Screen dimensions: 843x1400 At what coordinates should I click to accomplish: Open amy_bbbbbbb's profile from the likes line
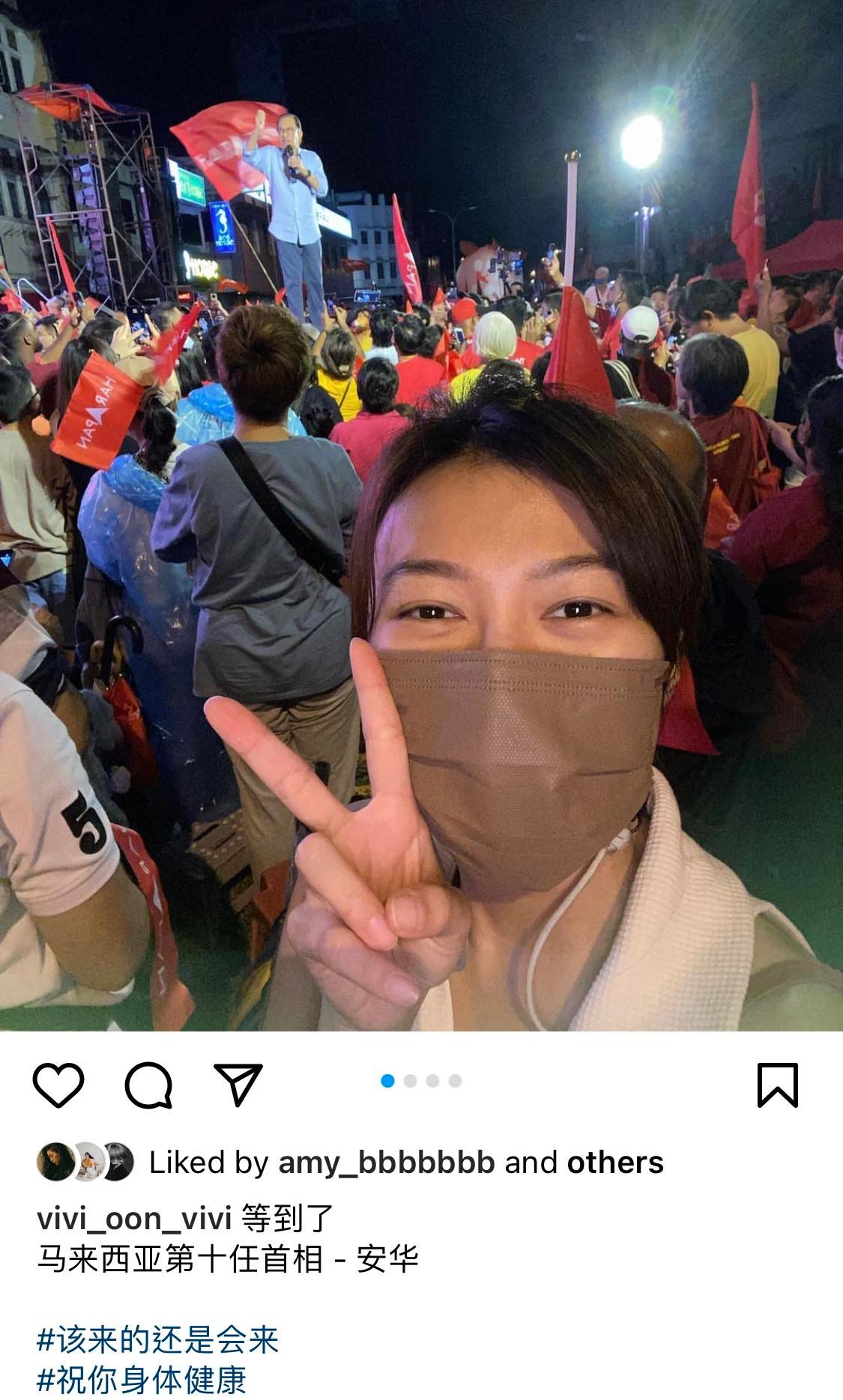pyautogui.click(x=386, y=1162)
